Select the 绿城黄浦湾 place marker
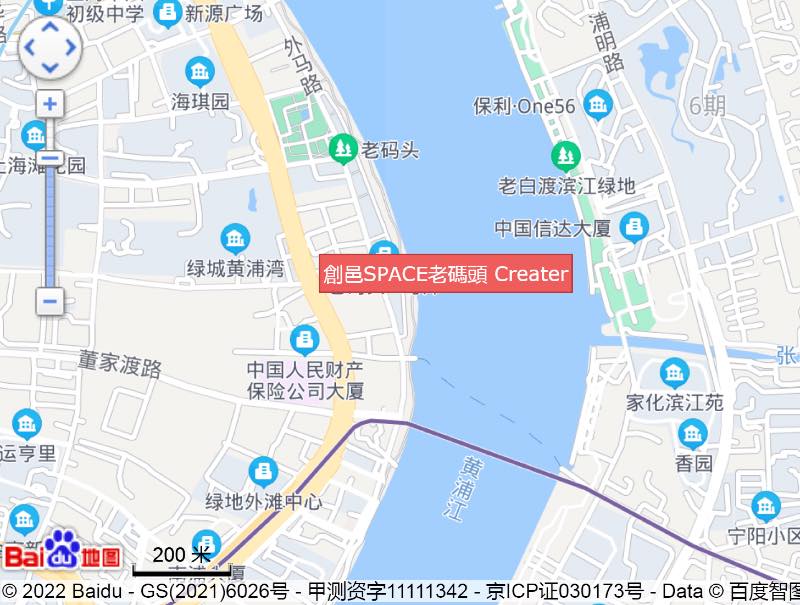800x605 pixels. pyautogui.click(x=235, y=238)
